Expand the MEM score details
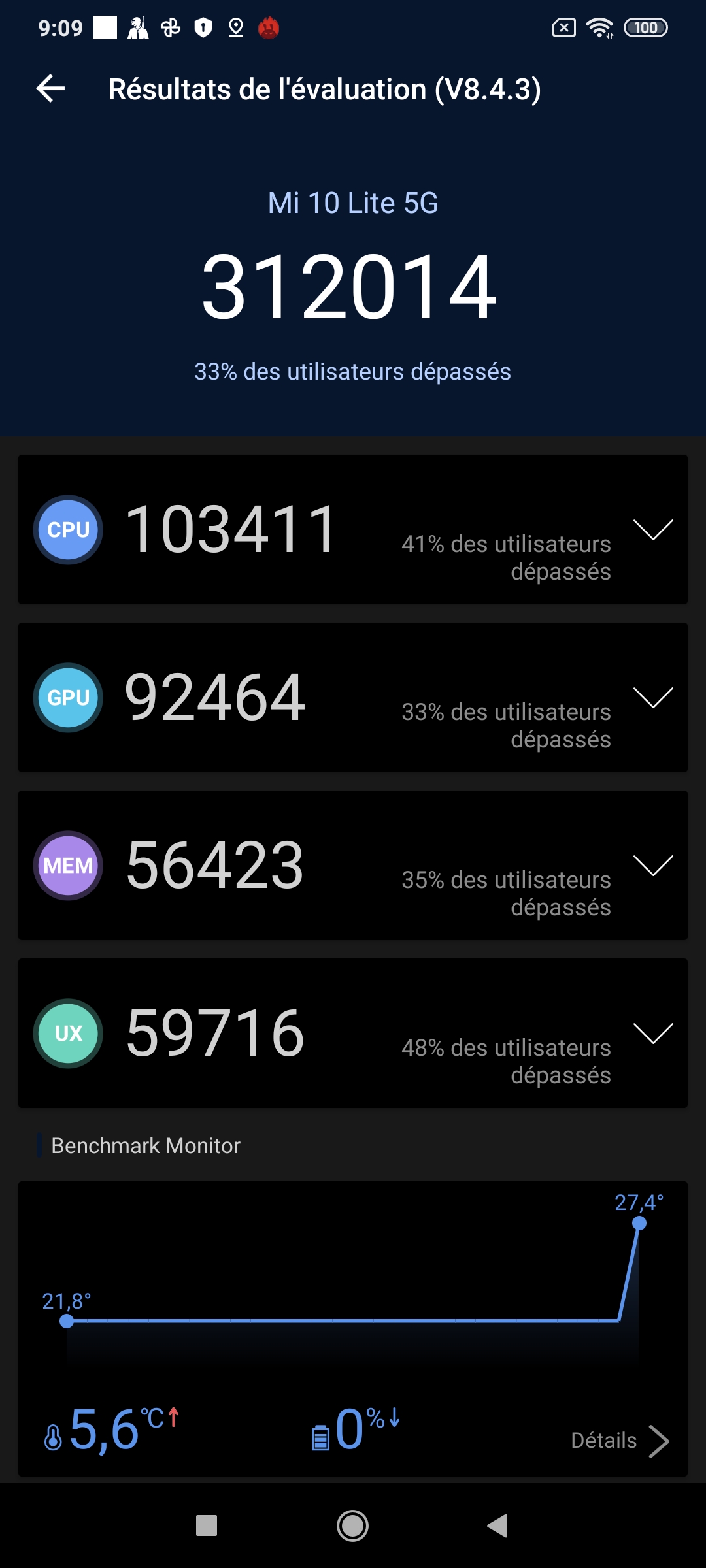The image size is (706, 1568). click(x=653, y=865)
